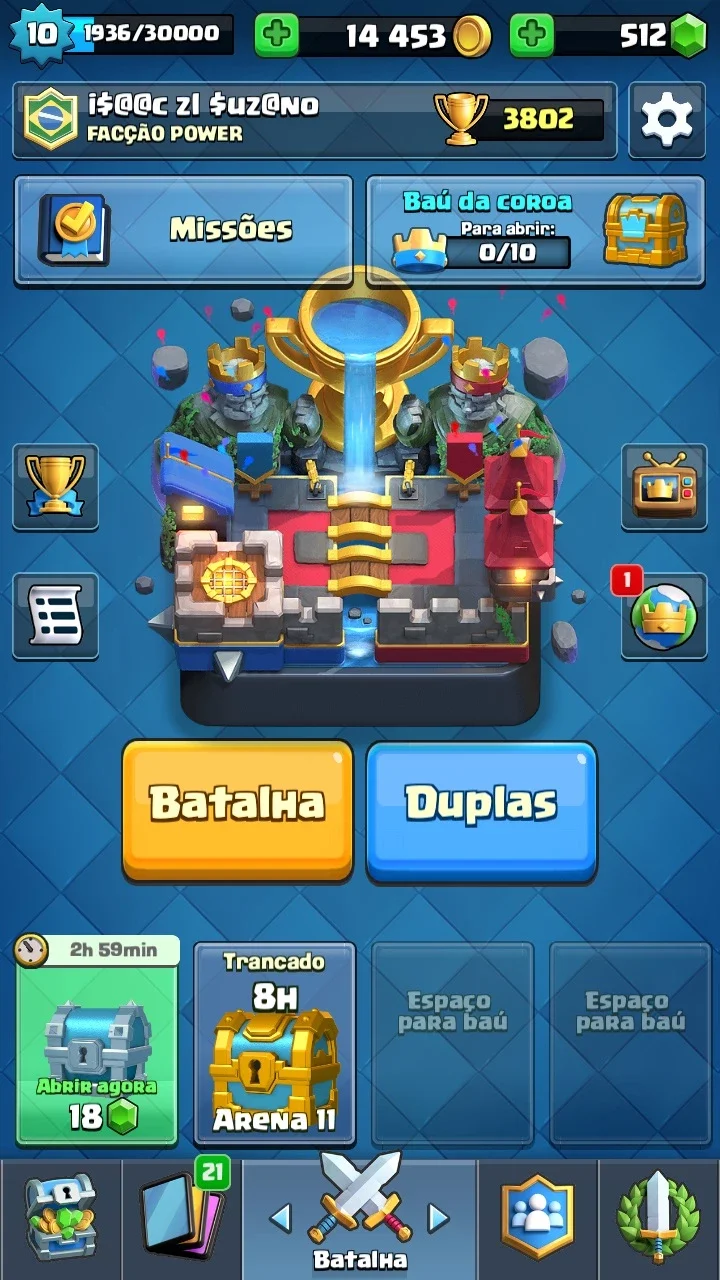
Task: Open the trophy road icon
Action: pos(55,487)
